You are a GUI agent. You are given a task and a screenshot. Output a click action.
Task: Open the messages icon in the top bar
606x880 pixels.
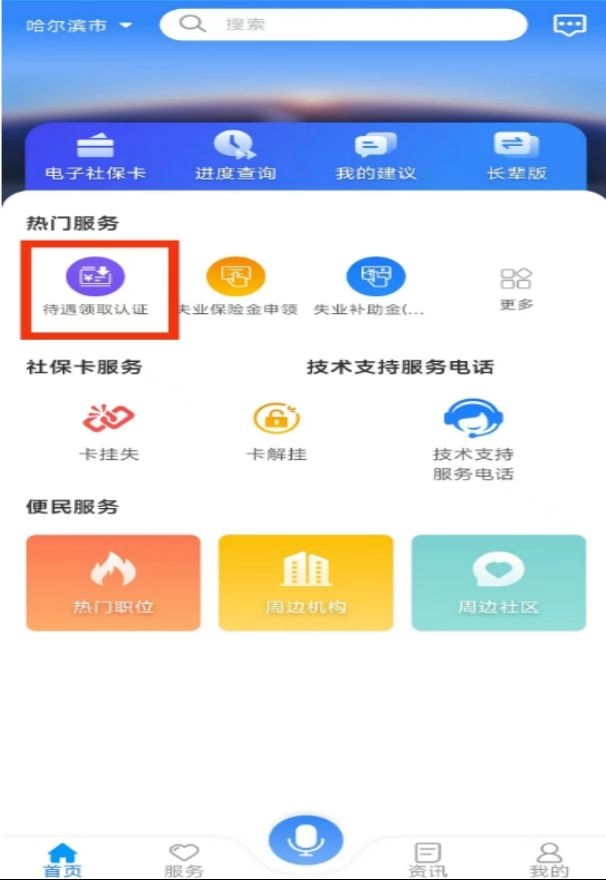[x=569, y=26]
